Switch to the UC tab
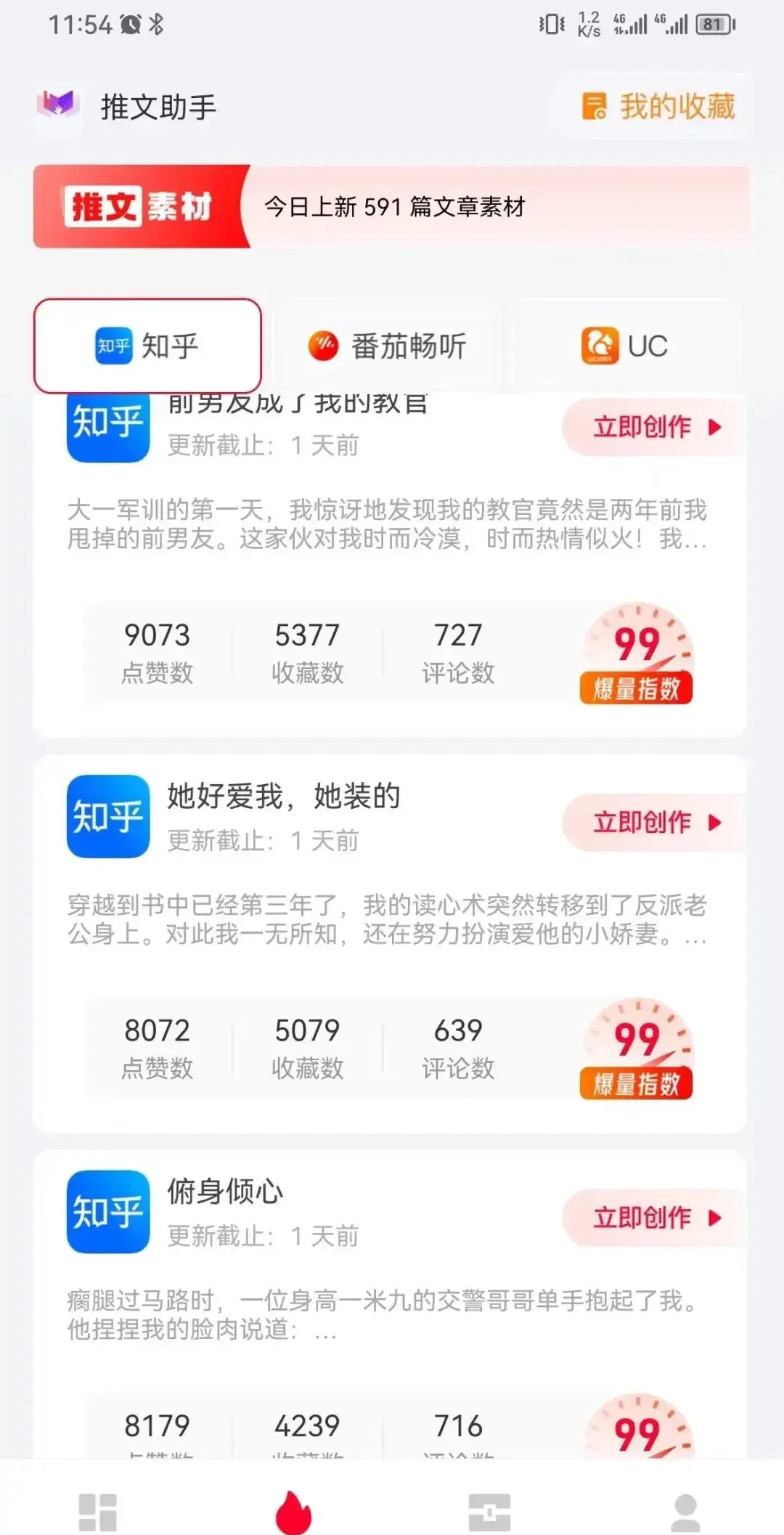This screenshot has width=784, height=1535. (625, 346)
